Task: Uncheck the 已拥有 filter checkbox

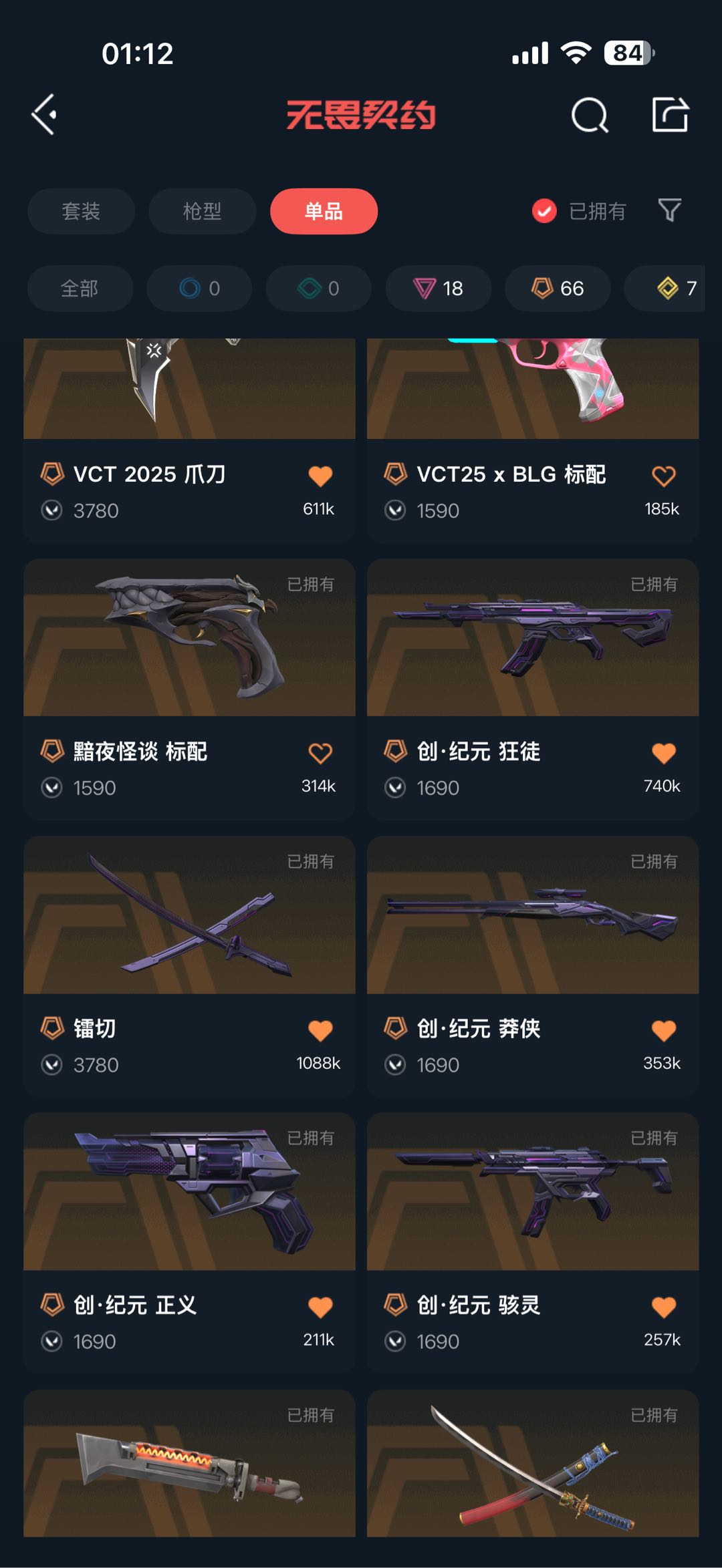Action: coord(544,211)
